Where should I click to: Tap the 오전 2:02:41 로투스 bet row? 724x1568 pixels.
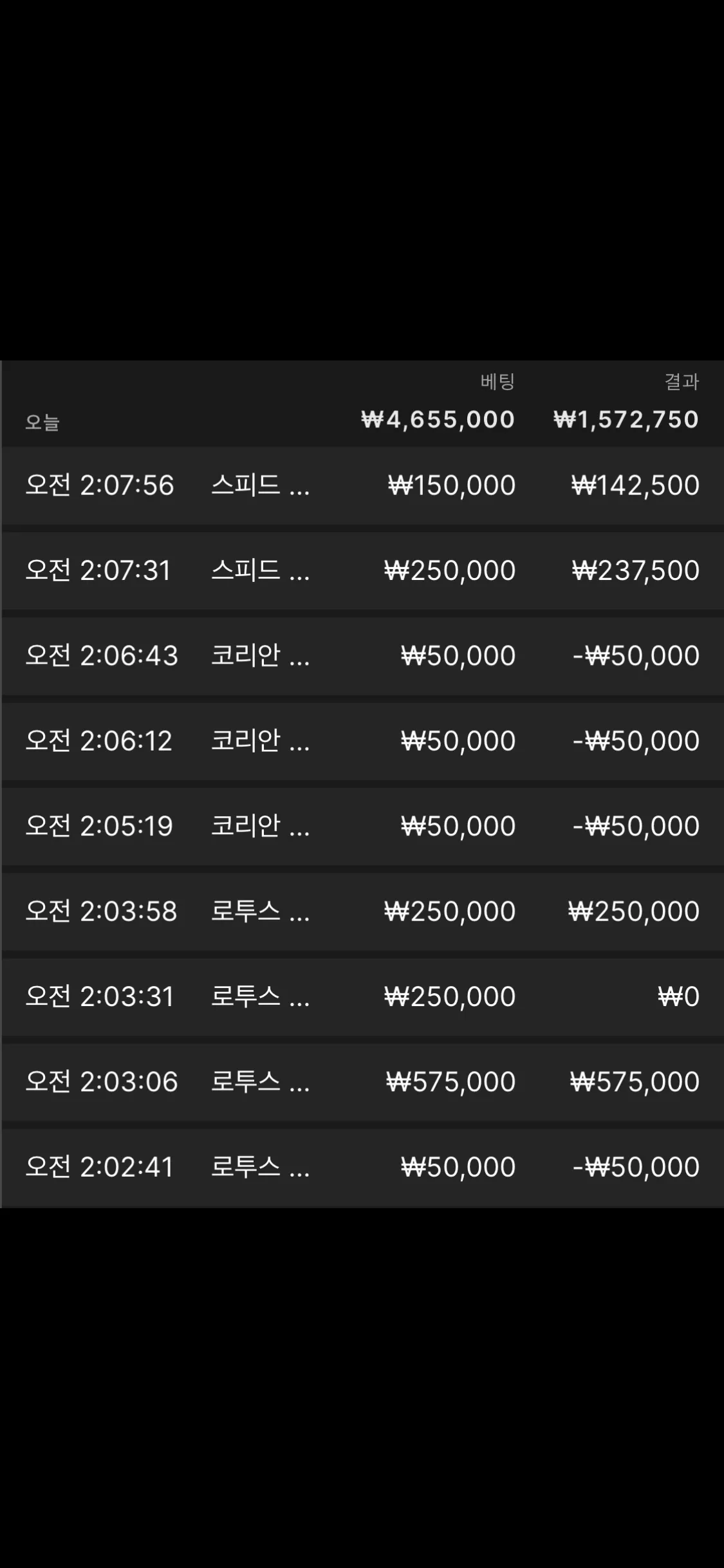[362, 1167]
